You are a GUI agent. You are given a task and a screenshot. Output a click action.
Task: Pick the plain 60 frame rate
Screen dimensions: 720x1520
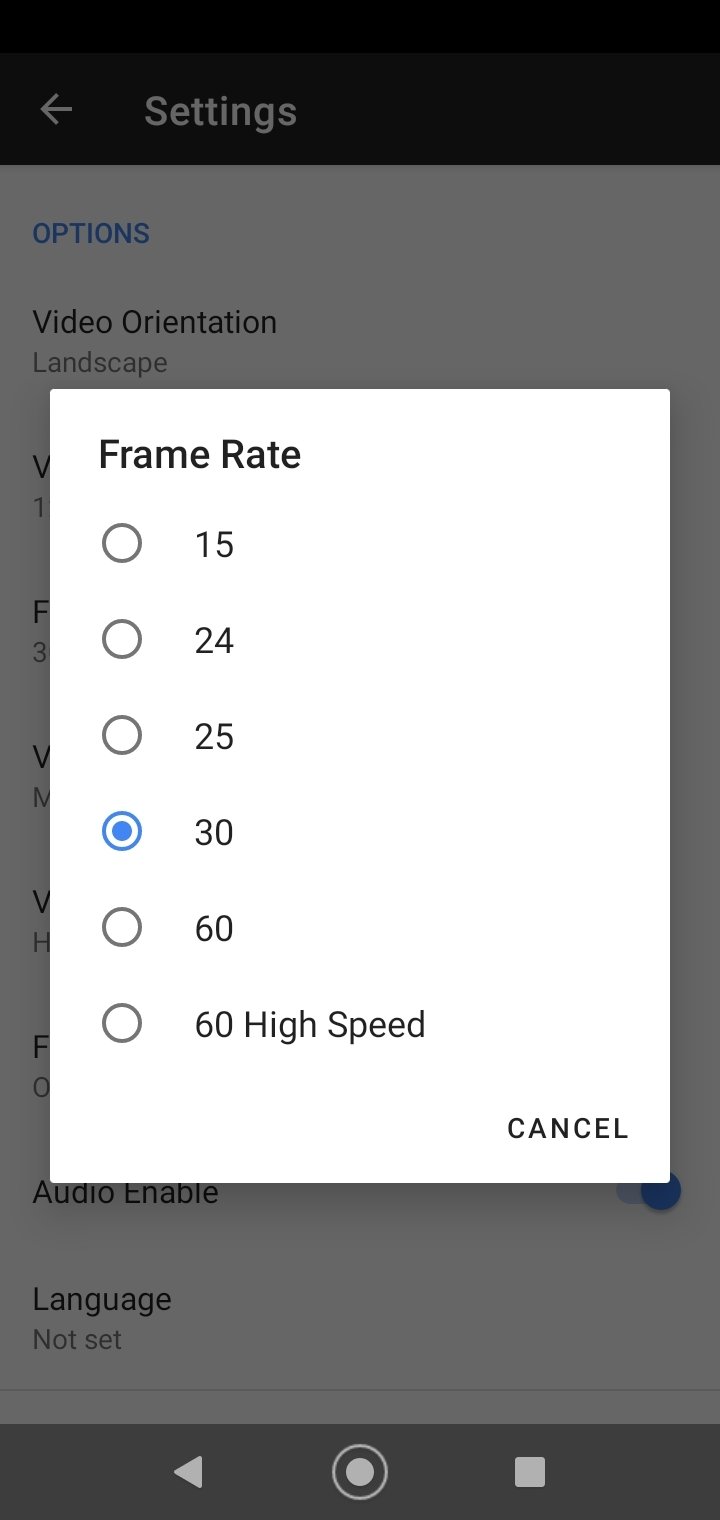coord(360,928)
